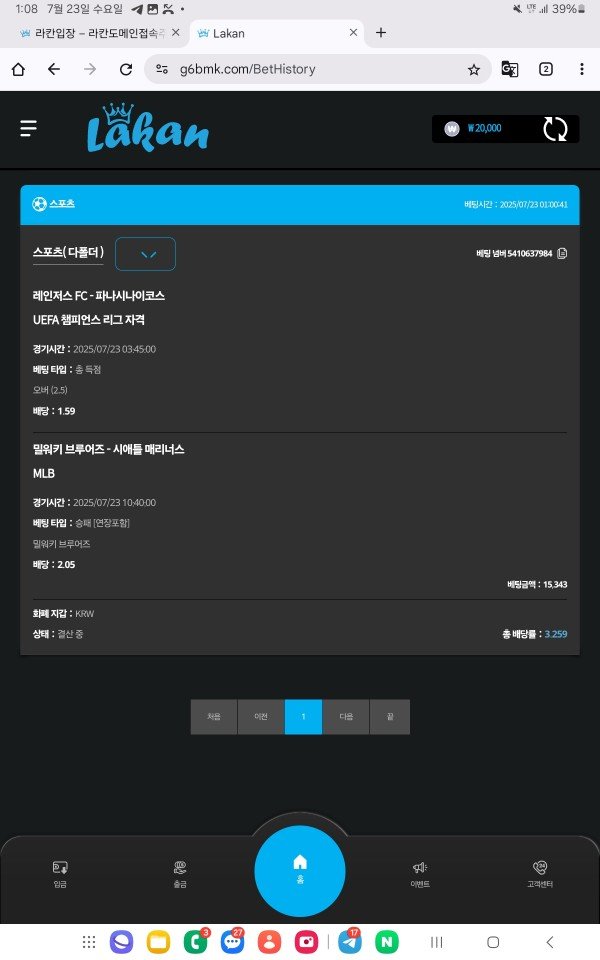Go to the 홈 home button

[x=300, y=868]
